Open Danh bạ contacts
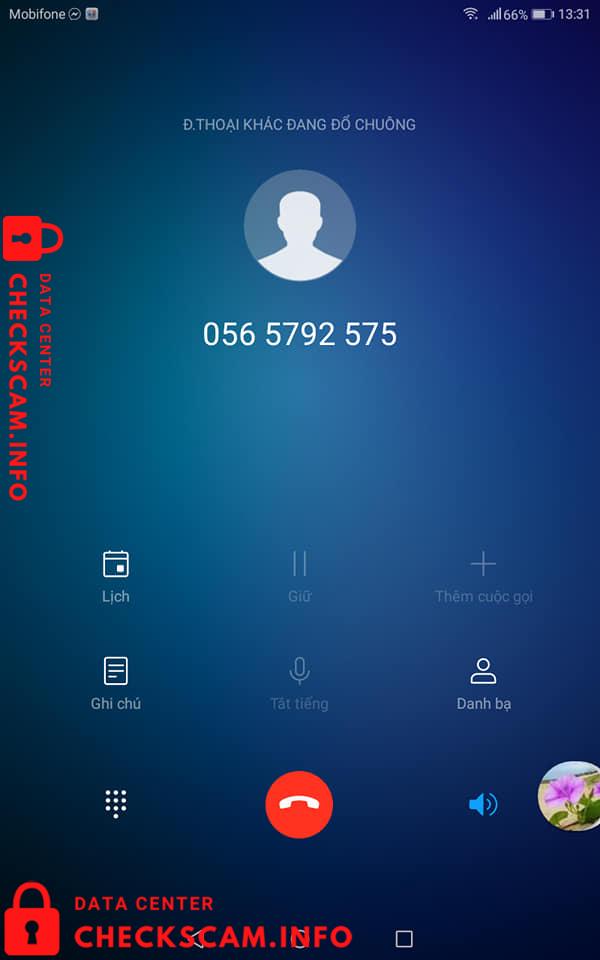600x960 pixels. (x=483, y=683)
